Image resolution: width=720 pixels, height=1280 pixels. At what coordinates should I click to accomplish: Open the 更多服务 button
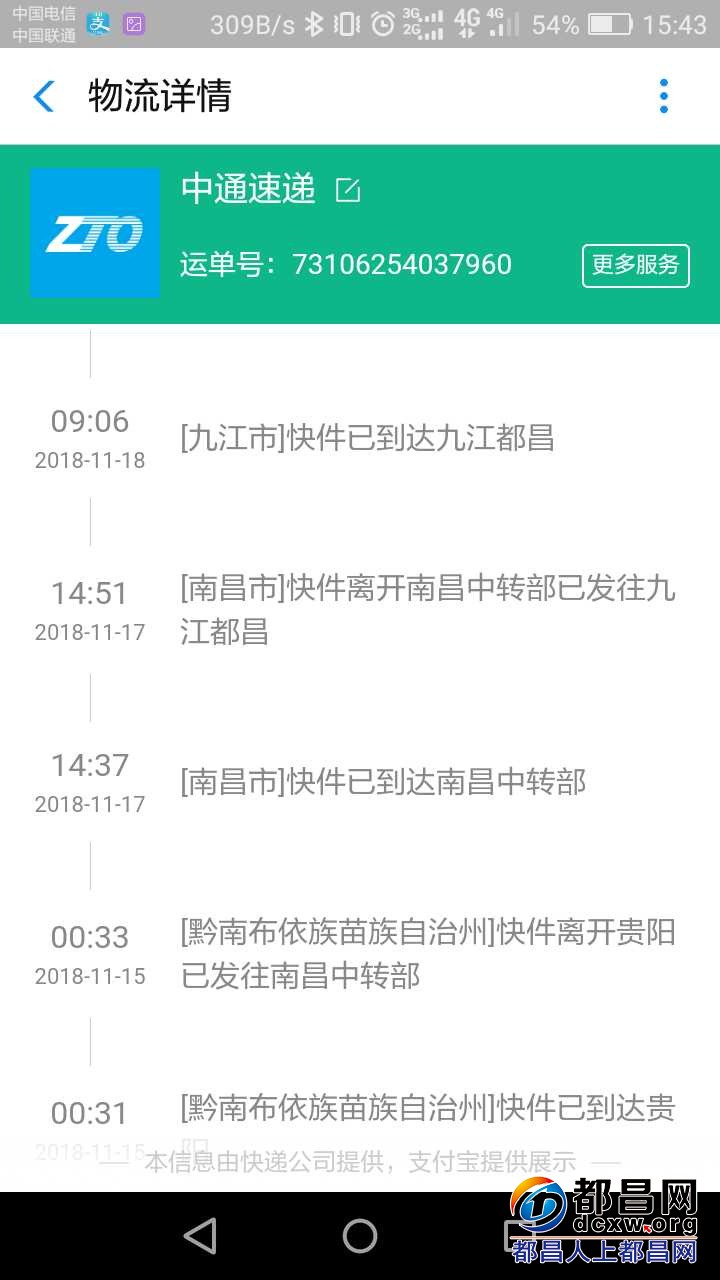(636, 265)
